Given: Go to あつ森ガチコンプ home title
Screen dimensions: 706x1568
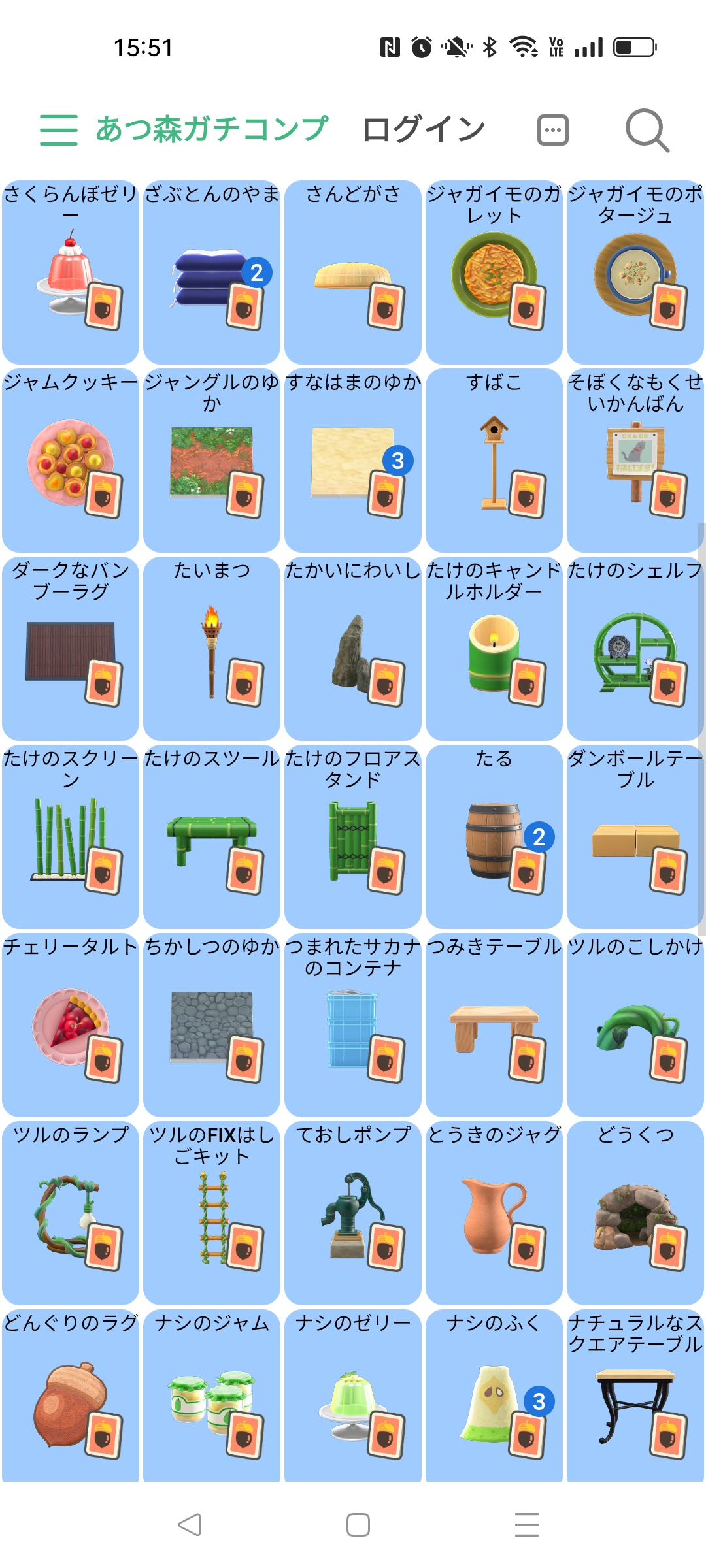Looking at the screenshot, I should pos(211,129).
